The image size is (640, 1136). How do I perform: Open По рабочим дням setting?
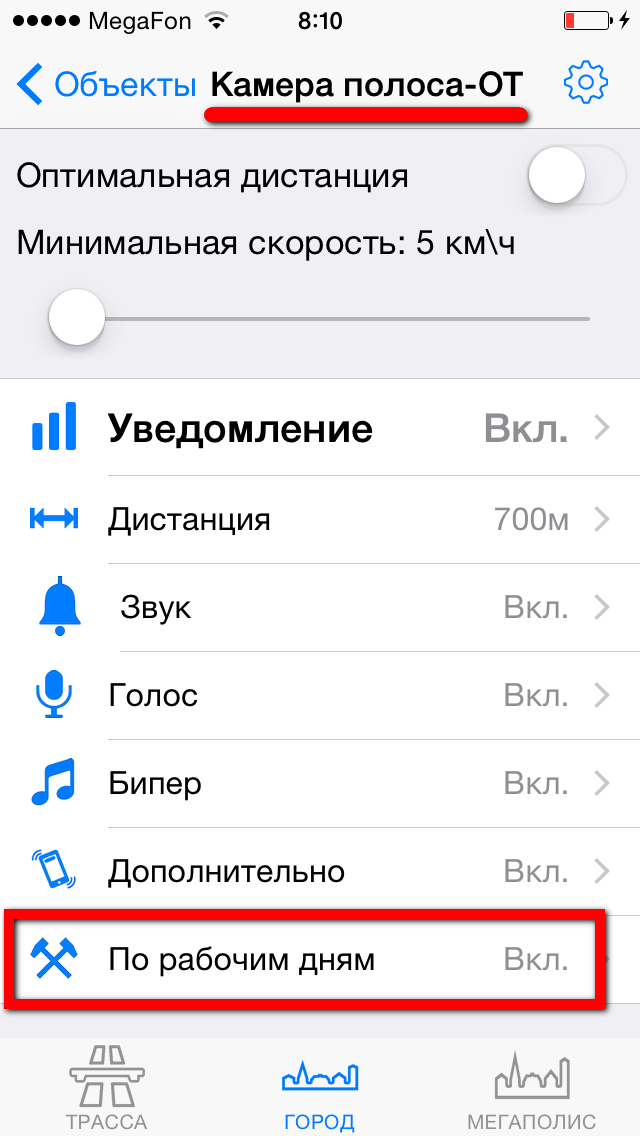pyautogui.click(x=320, y=960)
